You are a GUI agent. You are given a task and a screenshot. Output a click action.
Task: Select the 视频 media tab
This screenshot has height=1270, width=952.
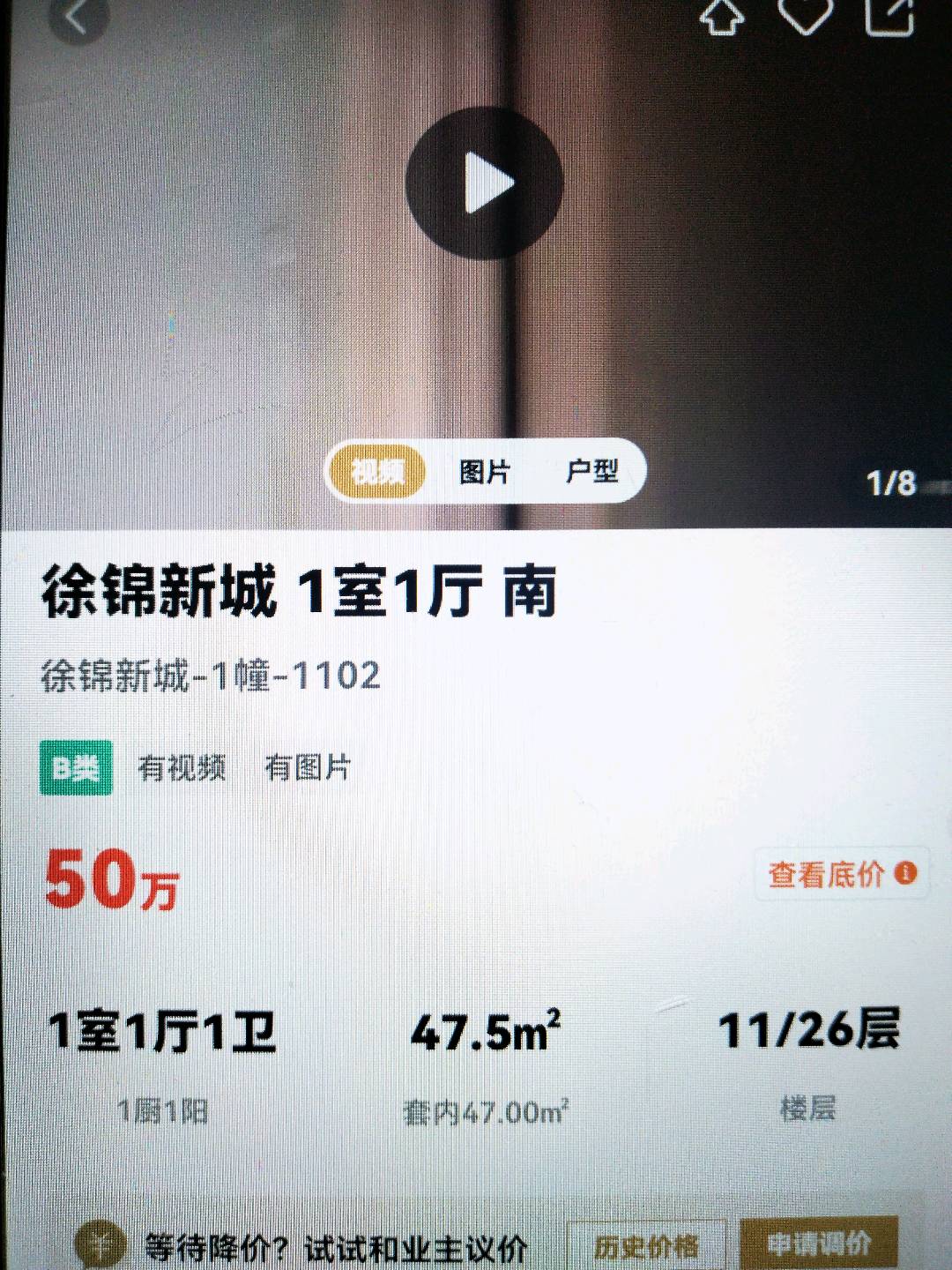pyautogui.click(x=377, y=472)
